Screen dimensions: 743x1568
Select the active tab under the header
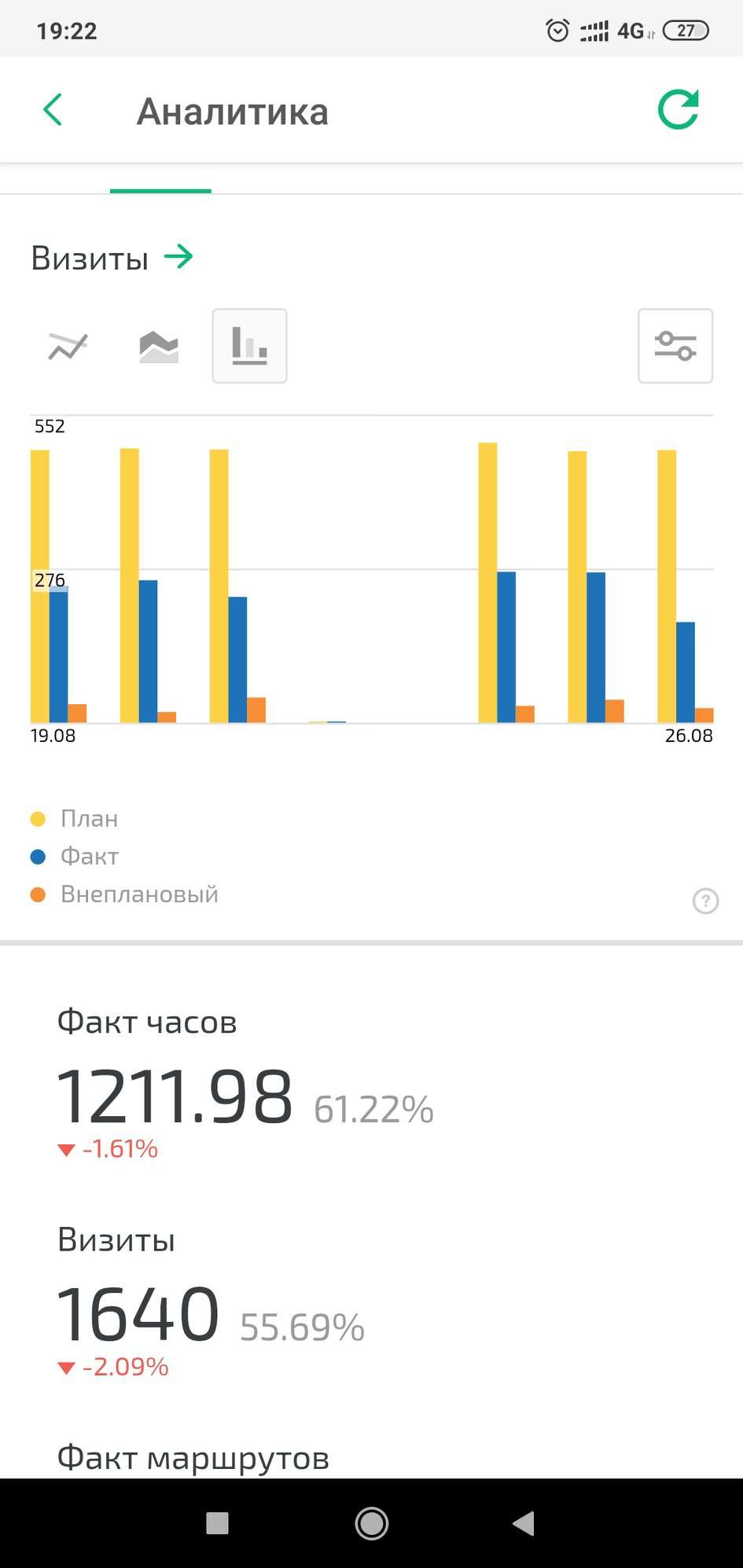click(x=160, y=187)
